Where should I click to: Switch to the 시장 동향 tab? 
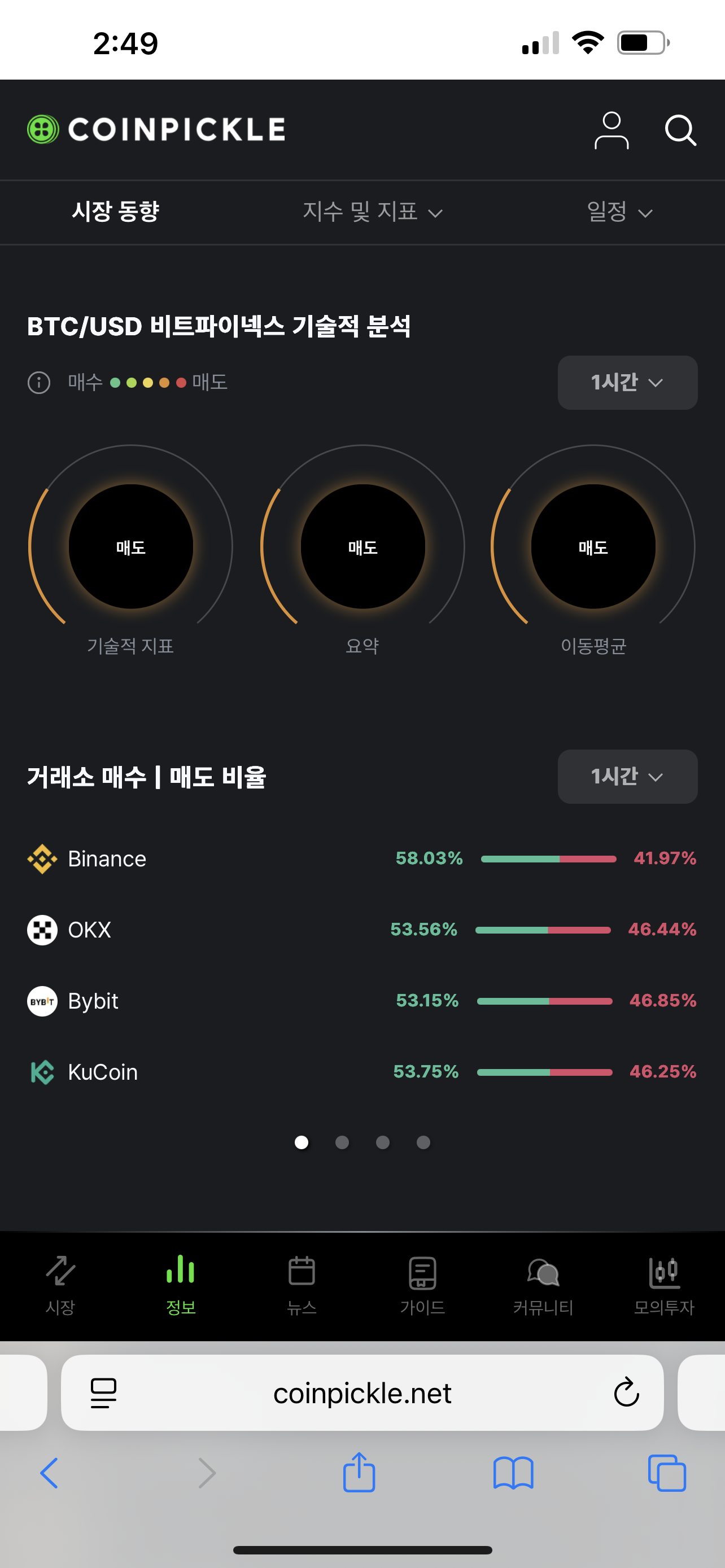click(116, 212)
